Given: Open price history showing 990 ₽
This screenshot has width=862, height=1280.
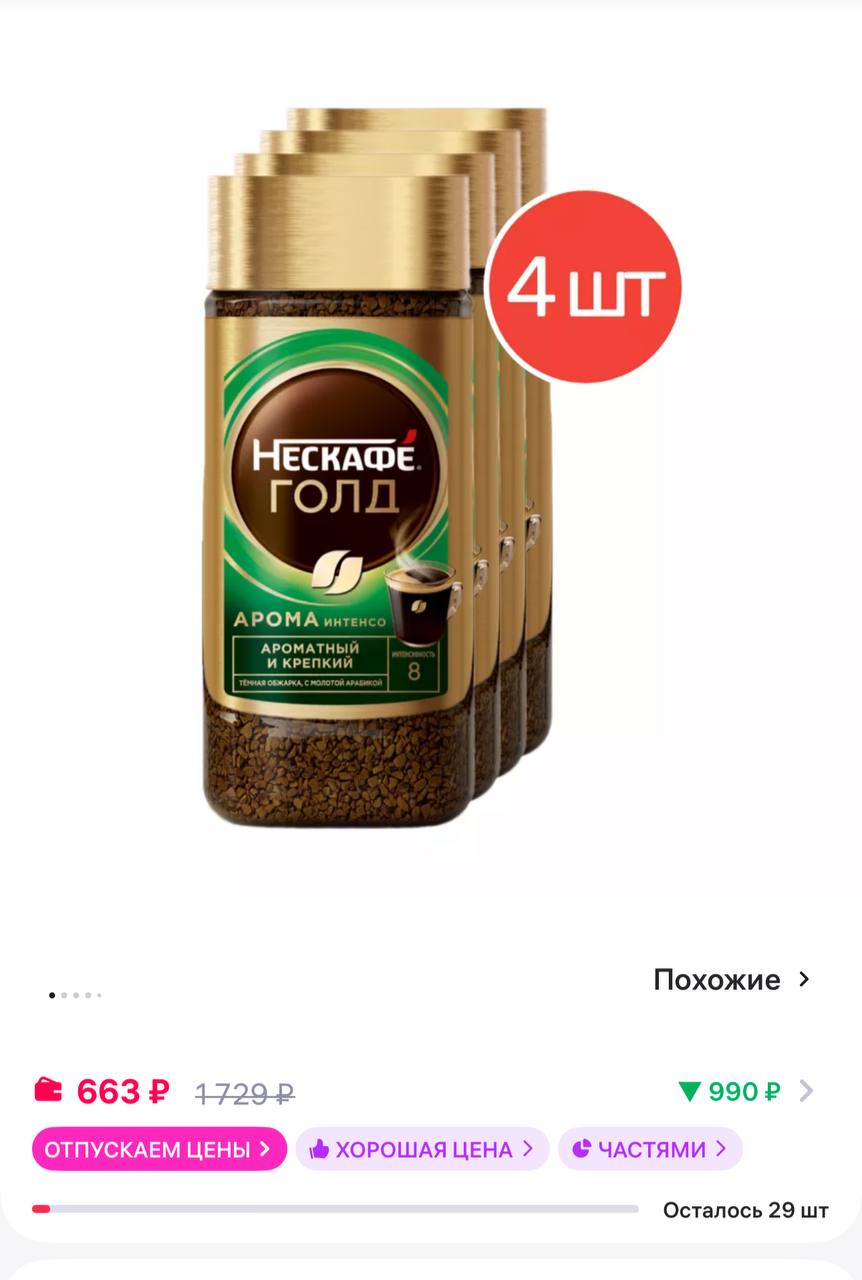Looking at the screenshot, I should pos(744,1092).
